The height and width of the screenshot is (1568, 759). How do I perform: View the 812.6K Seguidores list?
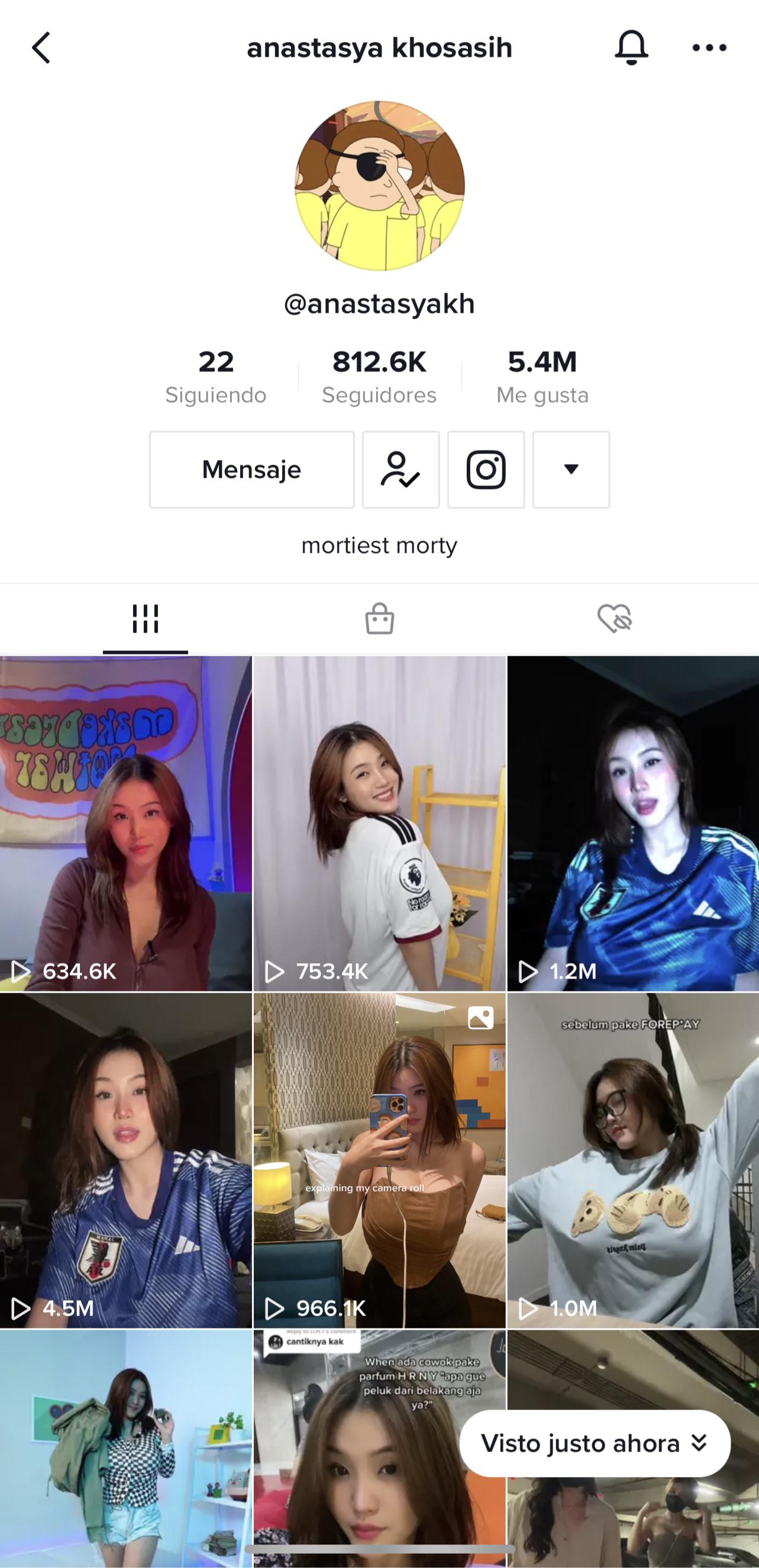tap(379, 376)
